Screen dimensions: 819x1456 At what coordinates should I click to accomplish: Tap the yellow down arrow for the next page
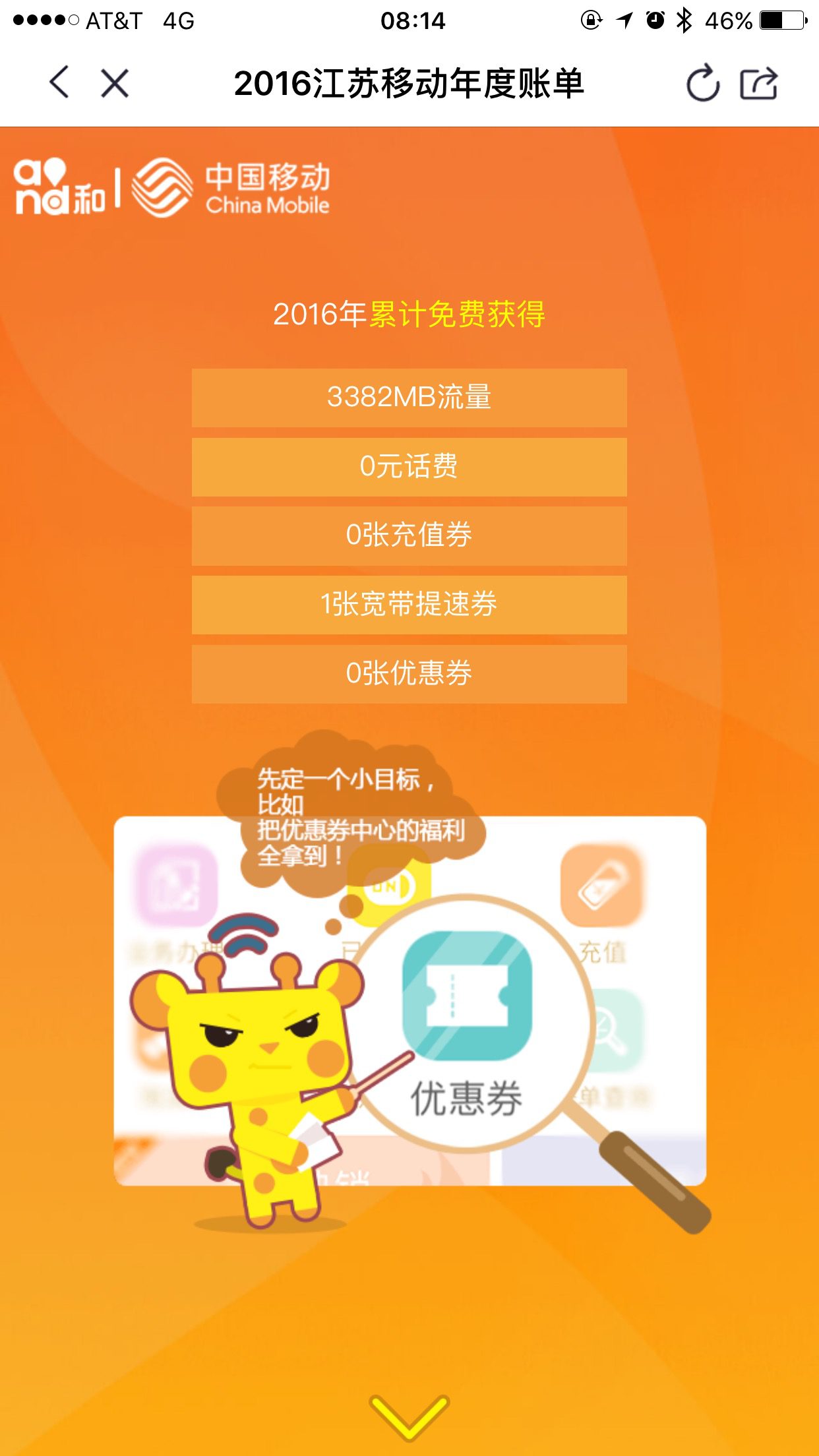point(409,1416)
